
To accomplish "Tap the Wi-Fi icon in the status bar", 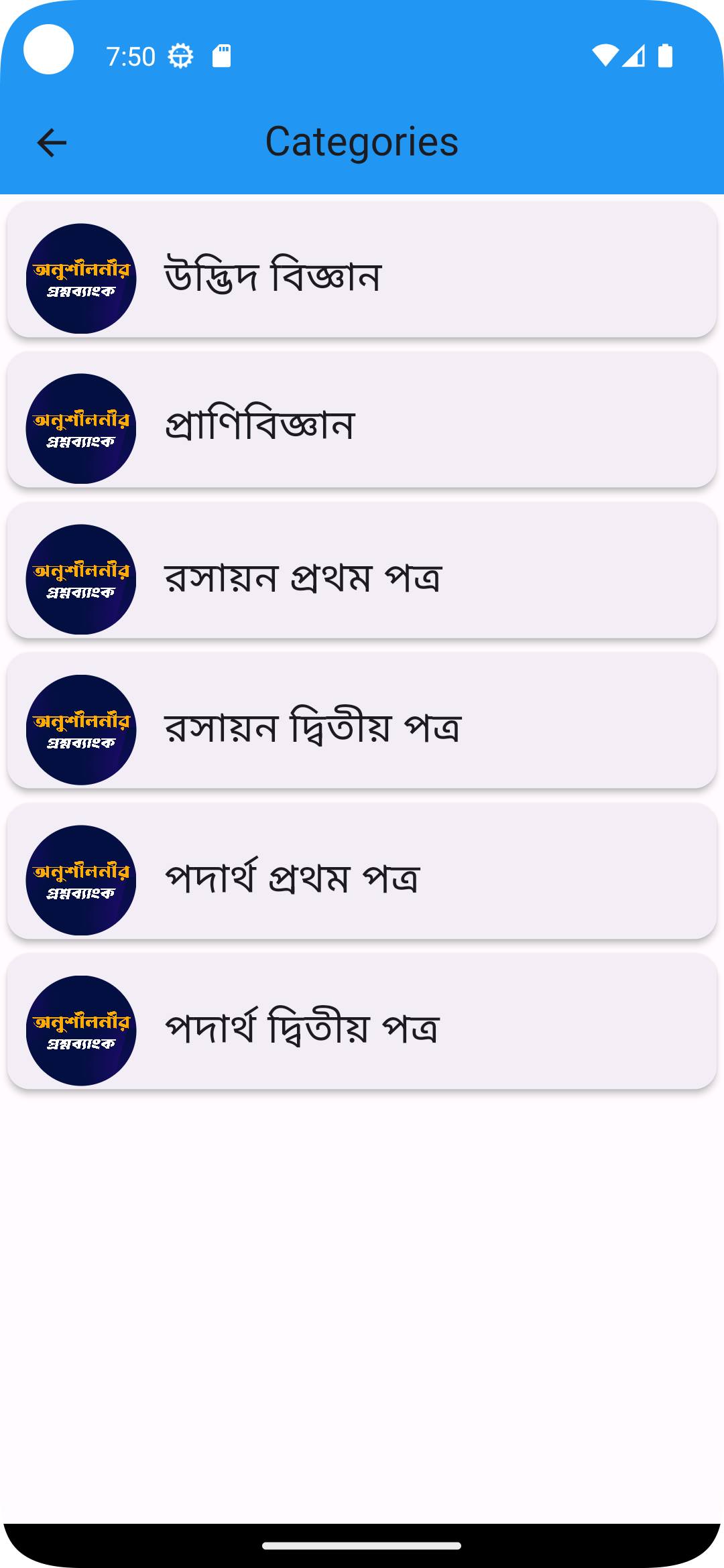I will (605, 56).
